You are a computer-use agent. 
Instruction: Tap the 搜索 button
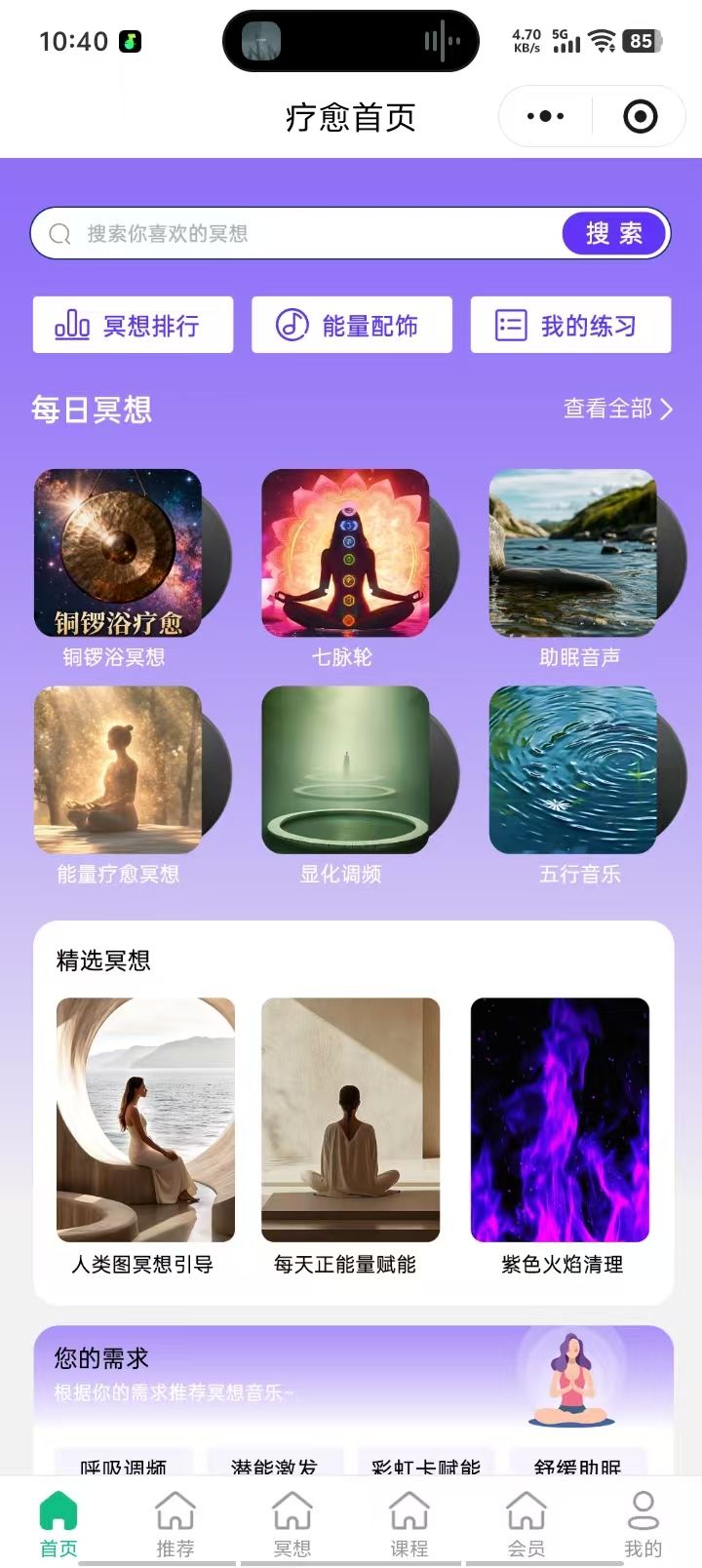pos(614,234)
